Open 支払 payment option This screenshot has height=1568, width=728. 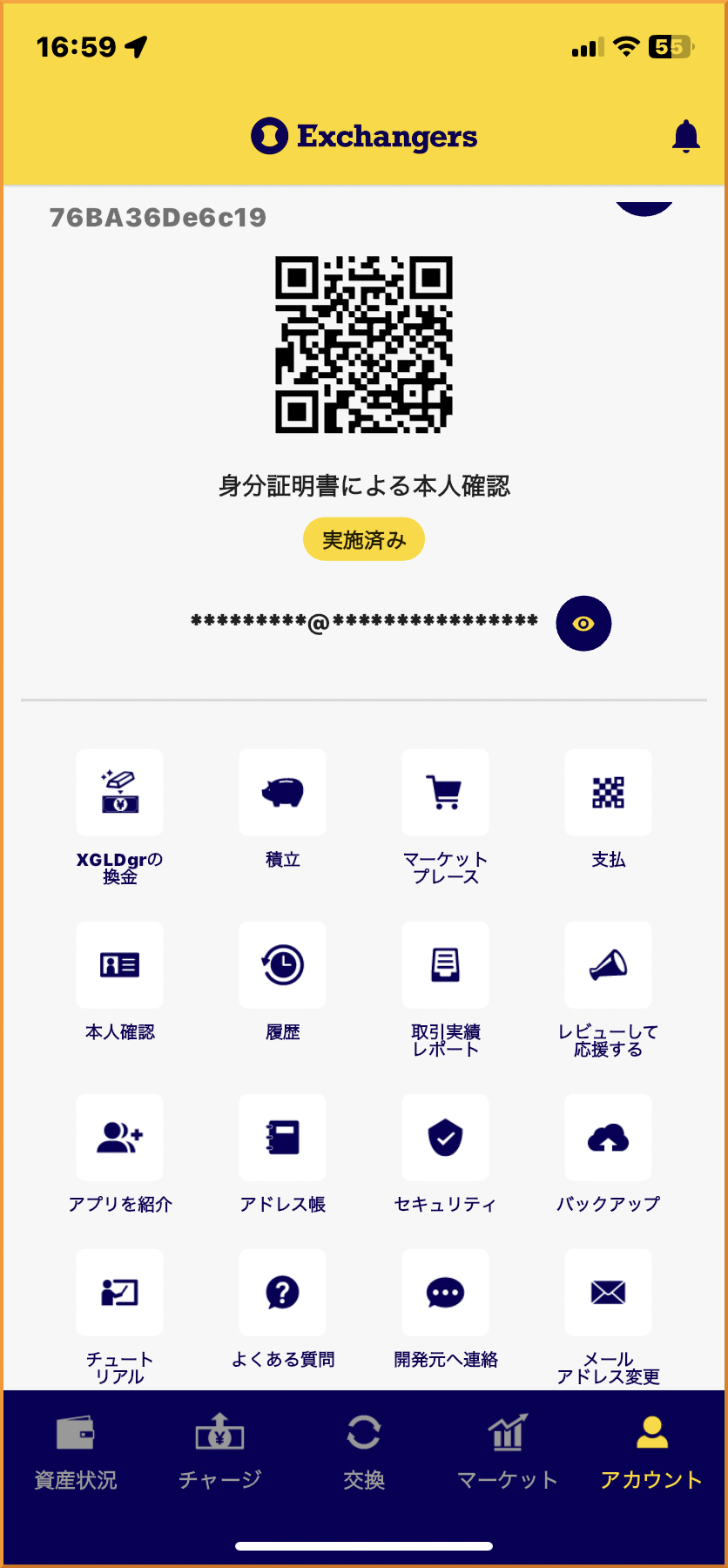click(608, 793)
